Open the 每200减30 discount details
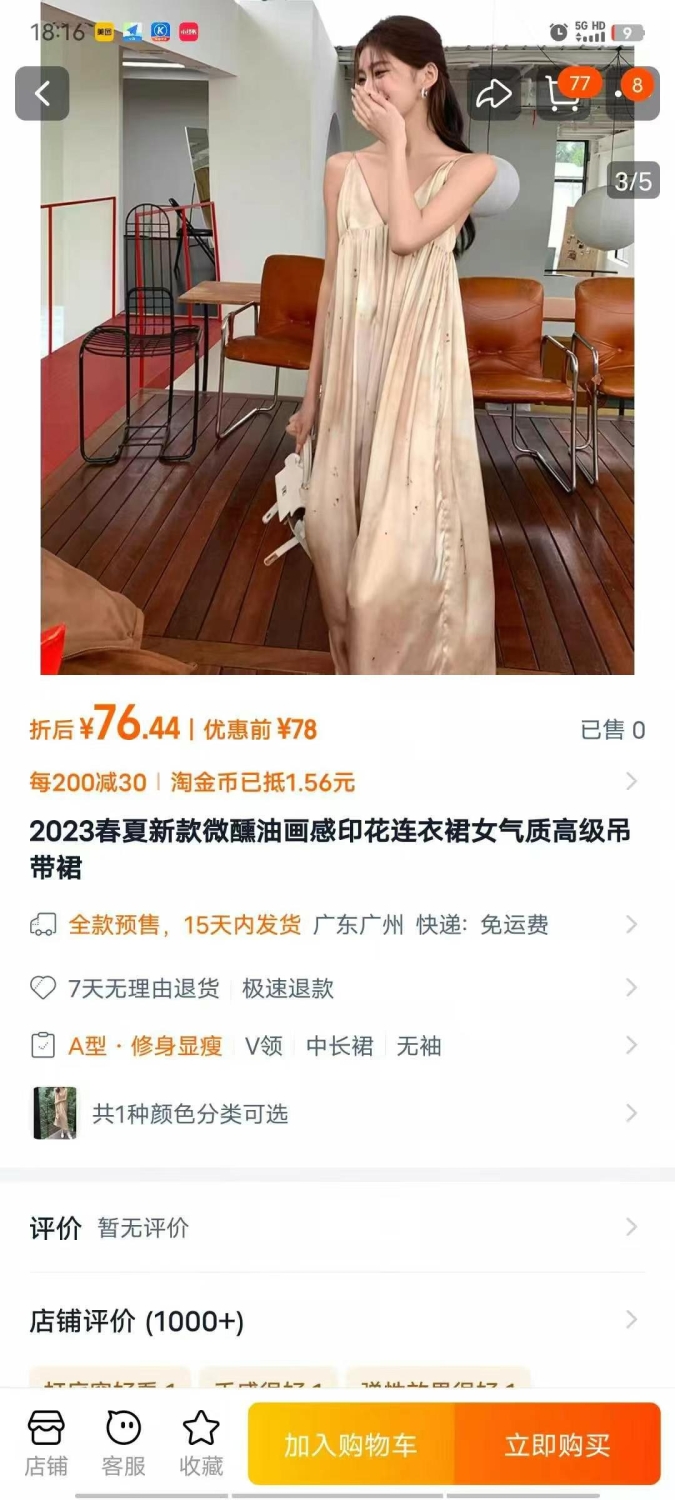The height and width of the screenshot is (1500, 675). click(337, 782)
